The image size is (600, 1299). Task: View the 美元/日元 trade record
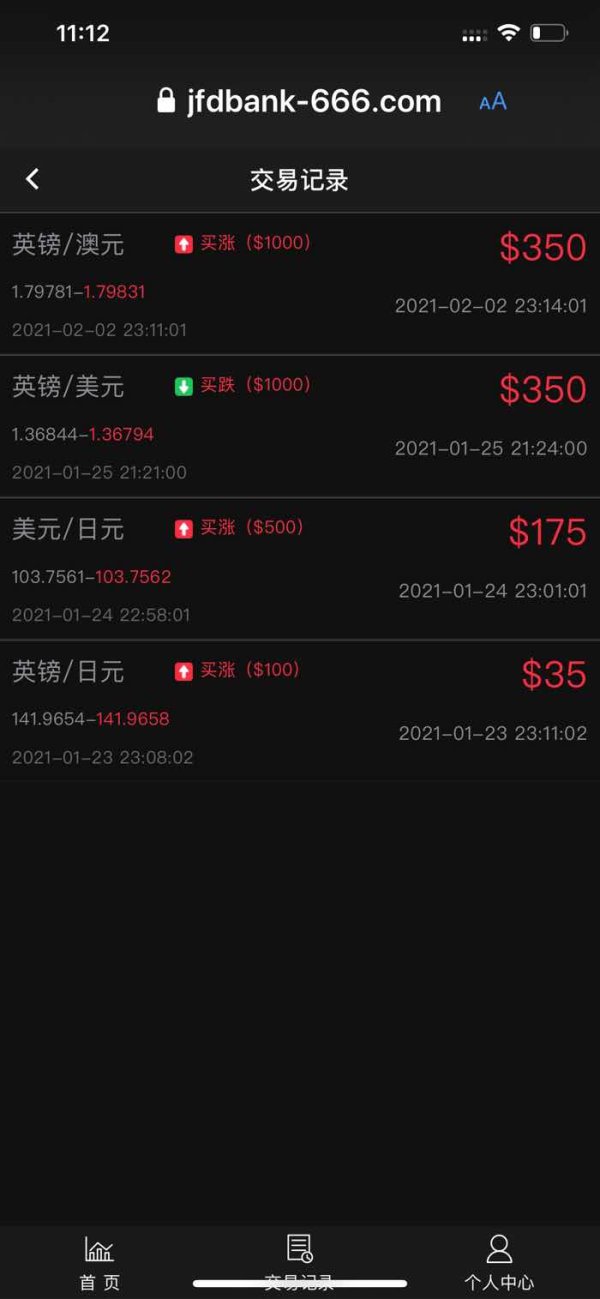click(x=300, y=570)
